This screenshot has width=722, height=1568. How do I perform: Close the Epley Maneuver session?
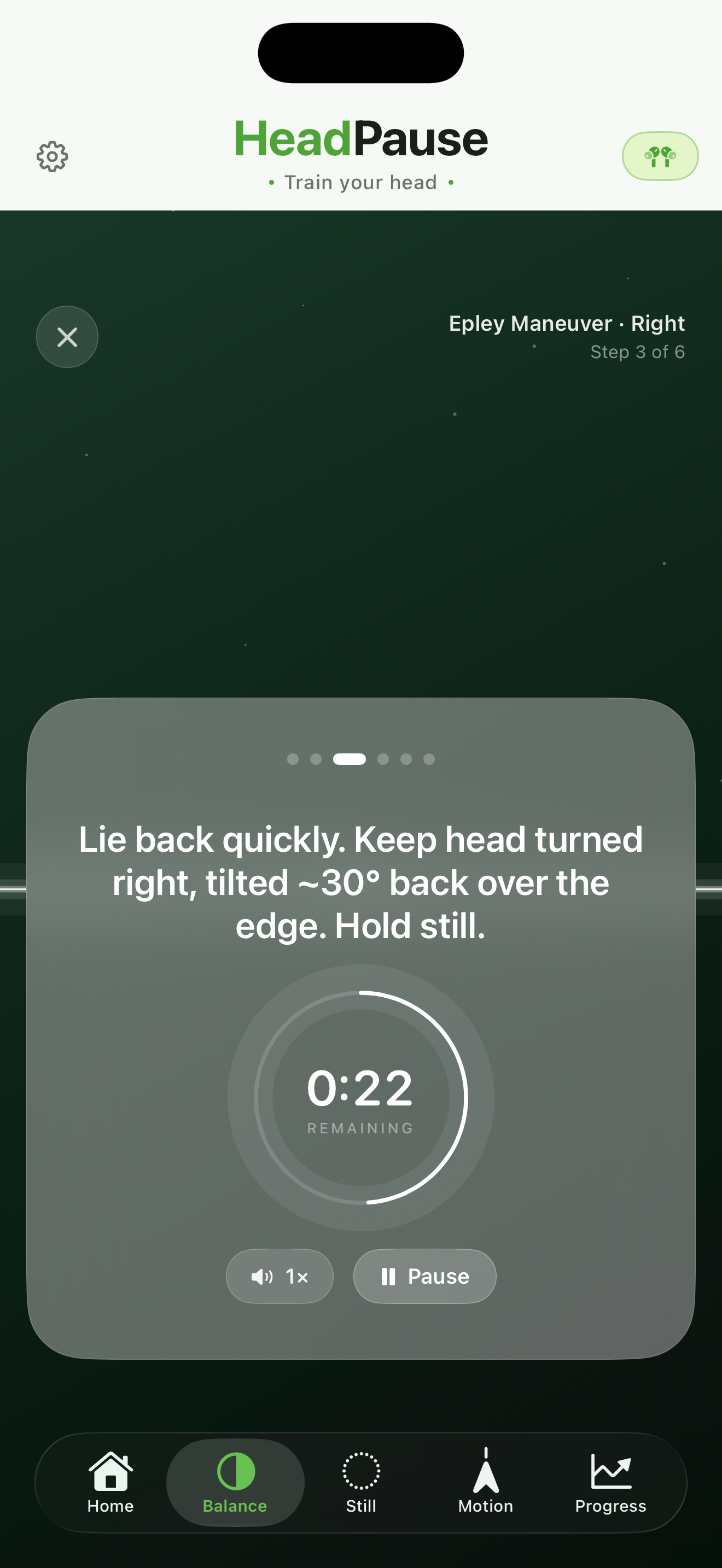pyautogui.click(x=67, y=337)
